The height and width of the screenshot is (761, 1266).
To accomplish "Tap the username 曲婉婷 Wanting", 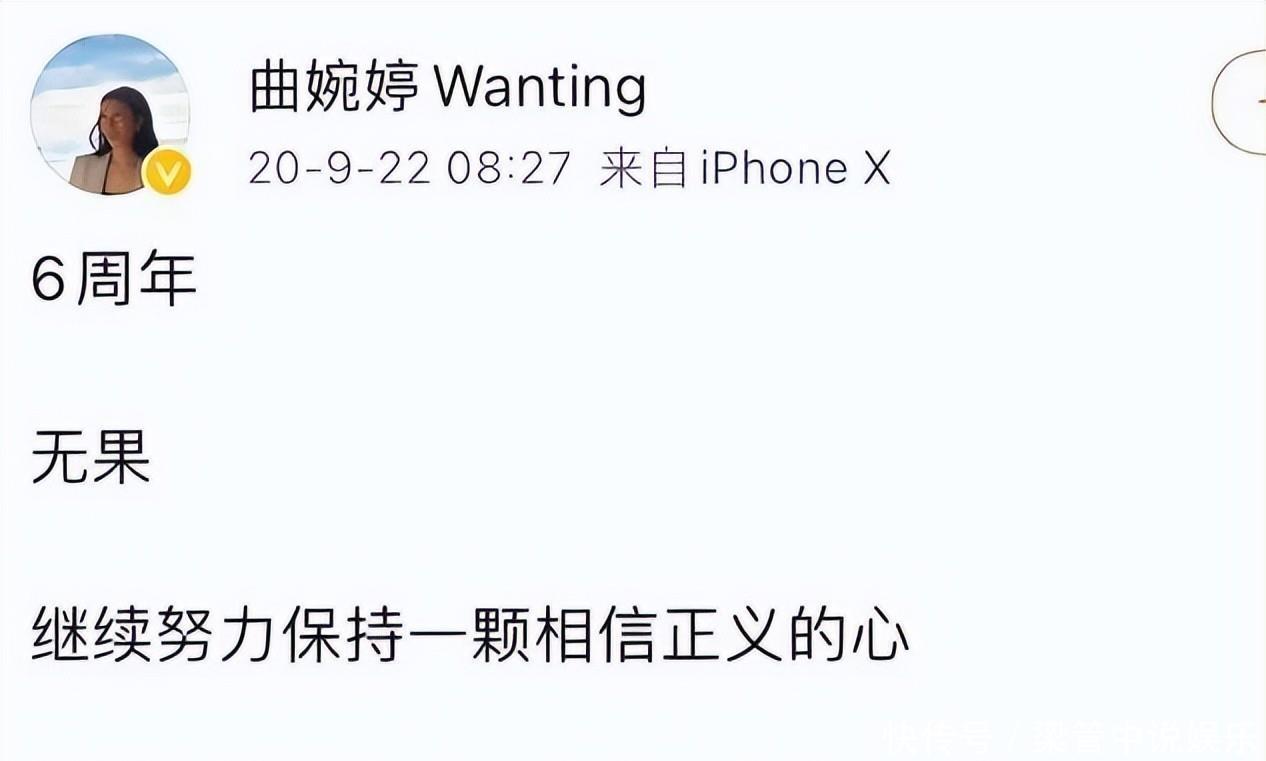I will pyautogui.click(x=447, y=87).
